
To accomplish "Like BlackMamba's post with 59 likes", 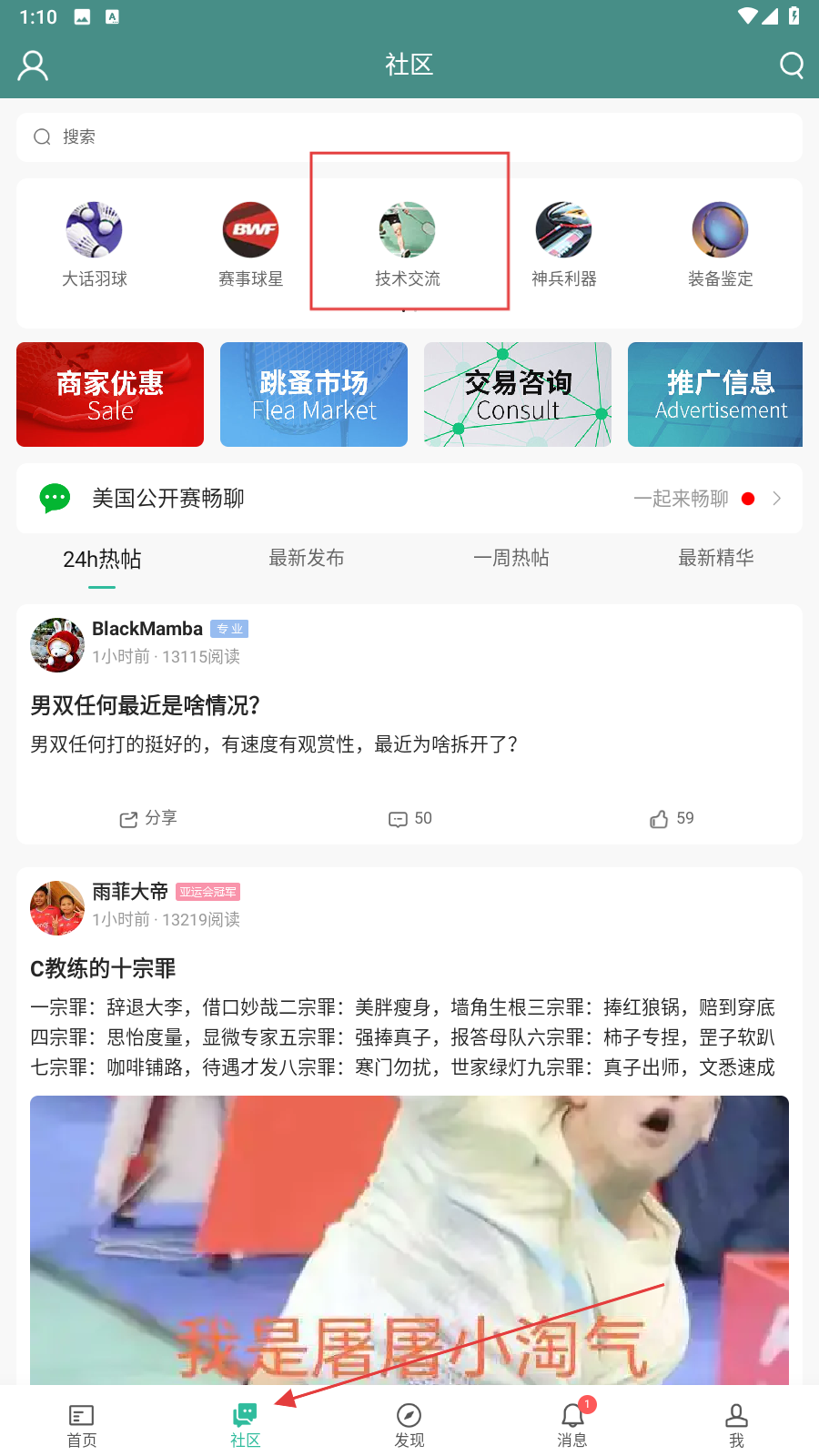I will [x=672, y=818].
